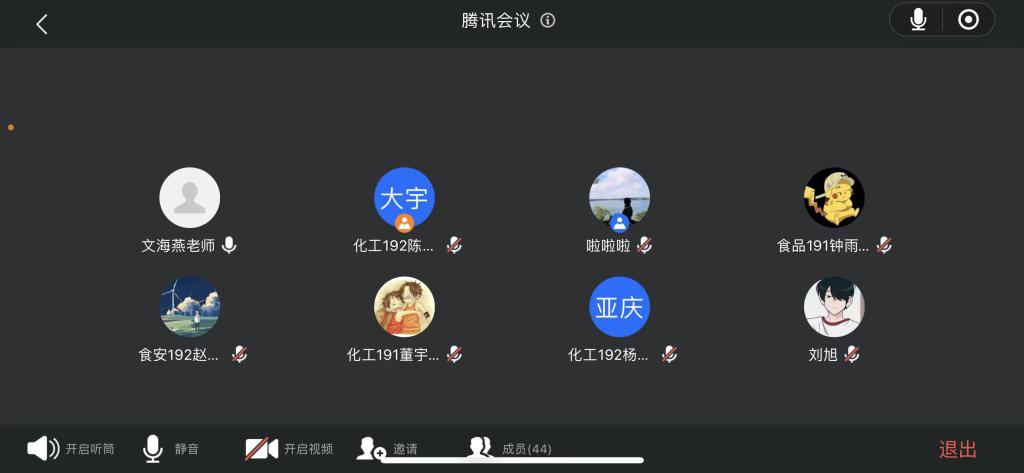Select participant 化工191董宇…
1024x473 pixels.
[404, 307]
